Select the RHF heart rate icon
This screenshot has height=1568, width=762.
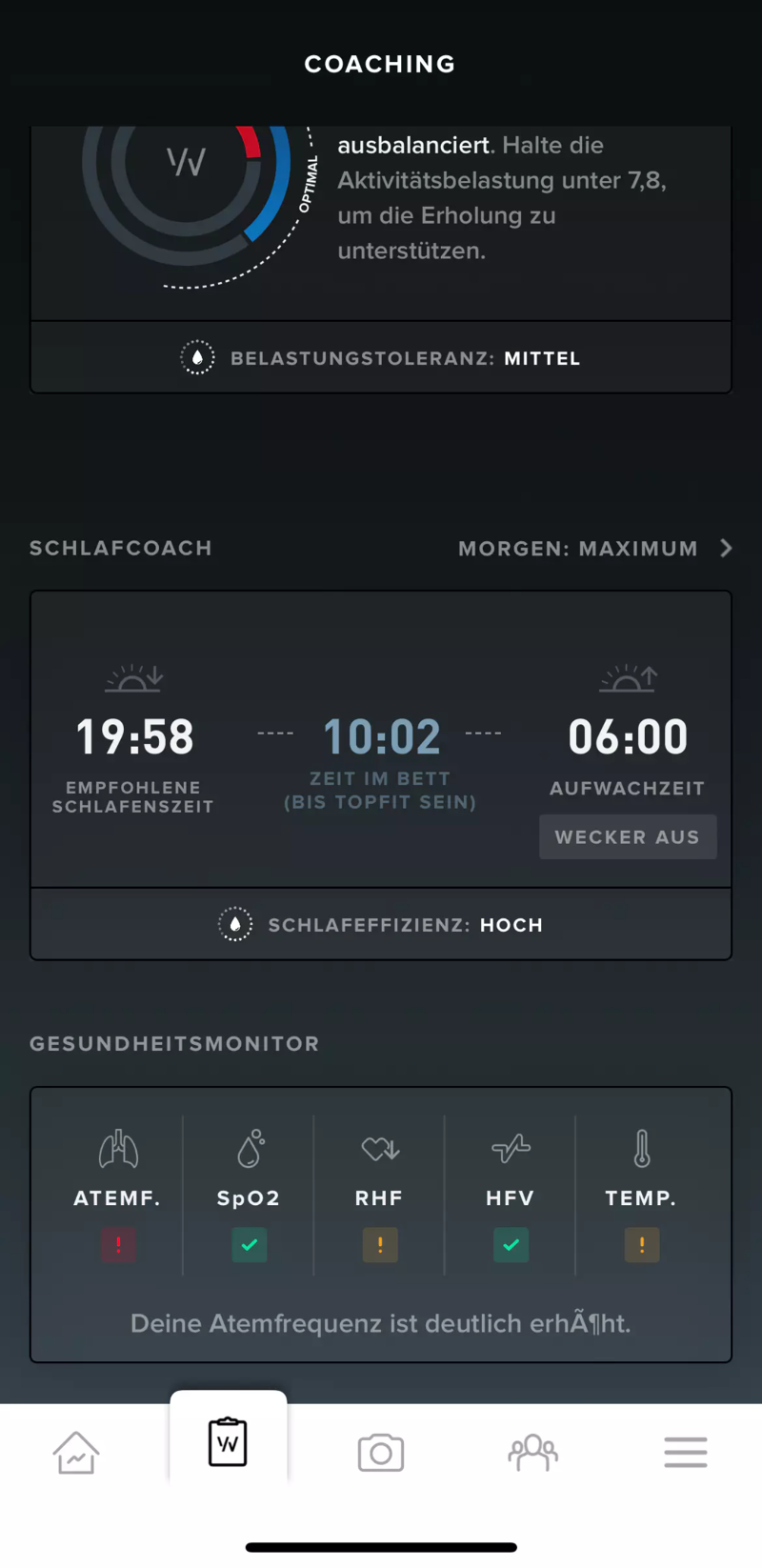tap(379, 1148)
